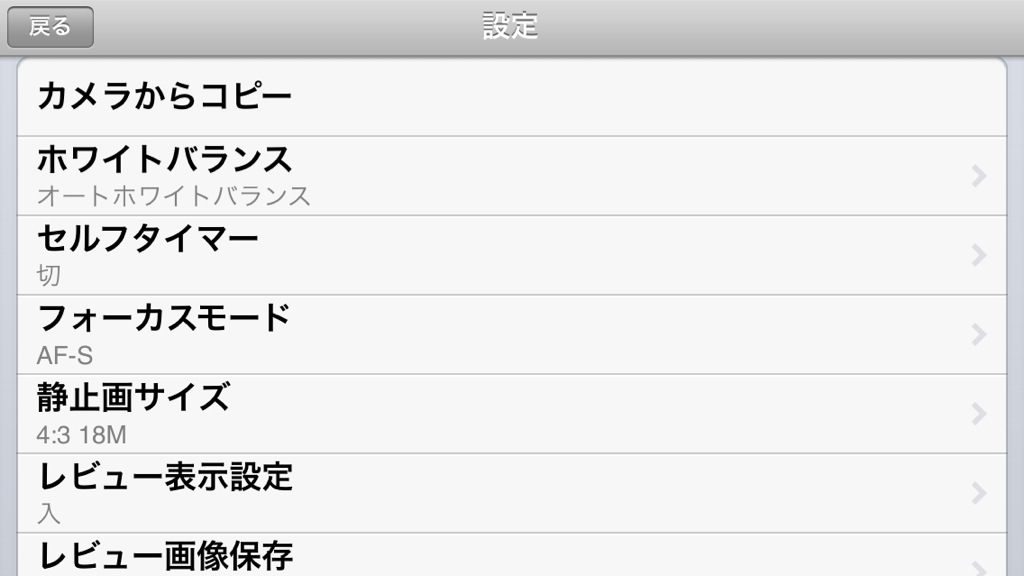Tap the 戻る back button
Viewport: 1024px width, 576px height.
pyautogui.click(x=50, y=27)
